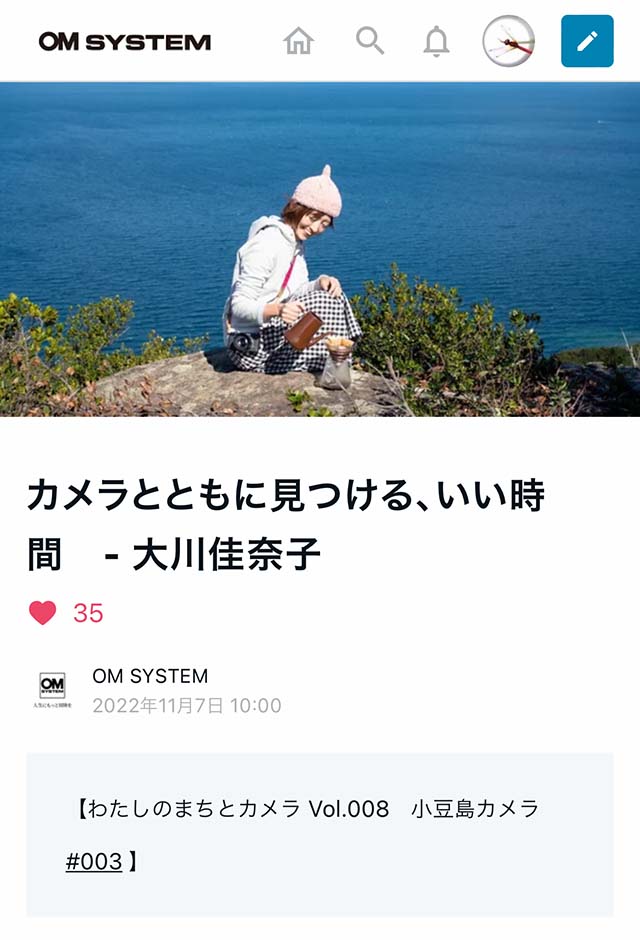Open the OM SYSTEM author profile
The width and height of the screenshot is (640, 940).
coord(150,676)
